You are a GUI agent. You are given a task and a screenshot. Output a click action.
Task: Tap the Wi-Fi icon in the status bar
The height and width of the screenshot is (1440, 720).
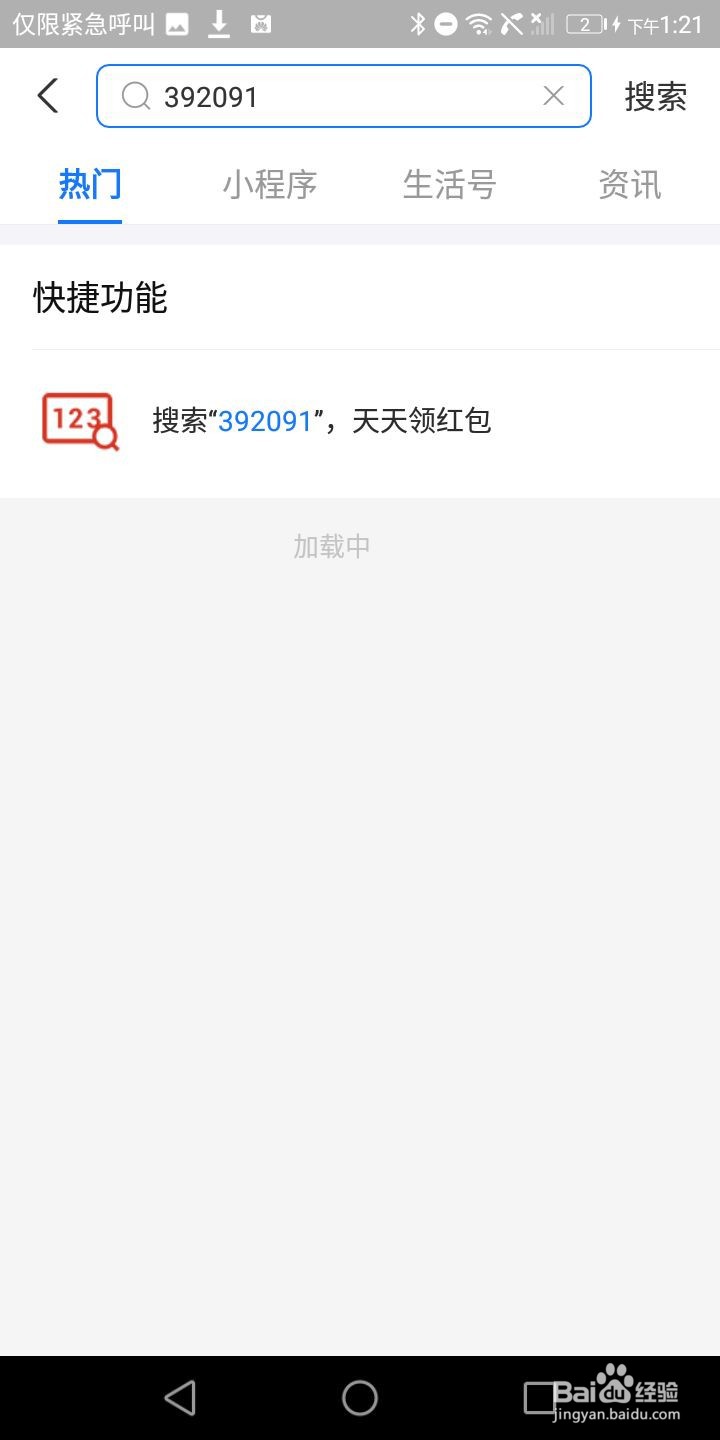click(x=479, y=23)
